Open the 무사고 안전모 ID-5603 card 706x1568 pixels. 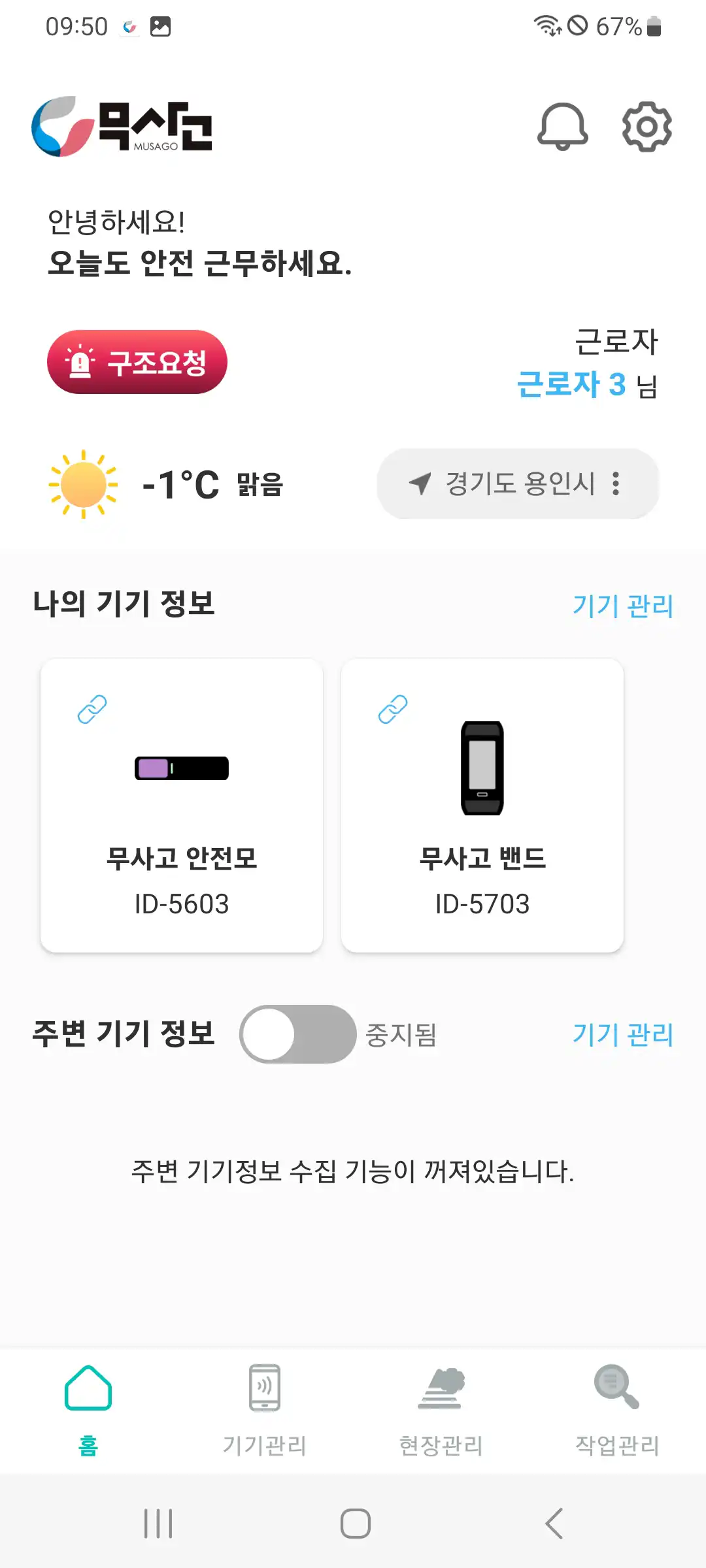(182, 805)
